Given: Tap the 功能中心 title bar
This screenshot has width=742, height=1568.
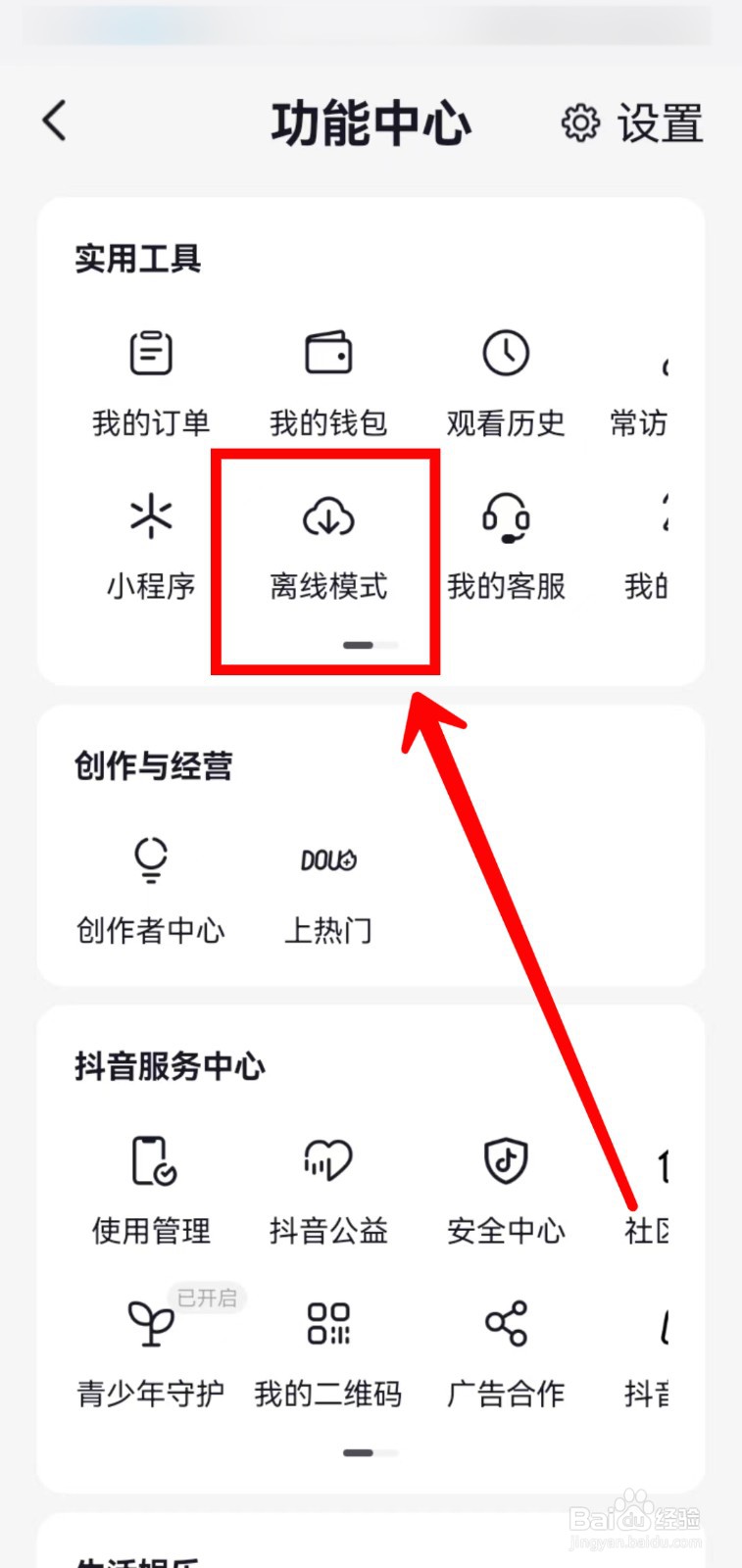Looking at the screenshot, I should (x=371, y=122).
